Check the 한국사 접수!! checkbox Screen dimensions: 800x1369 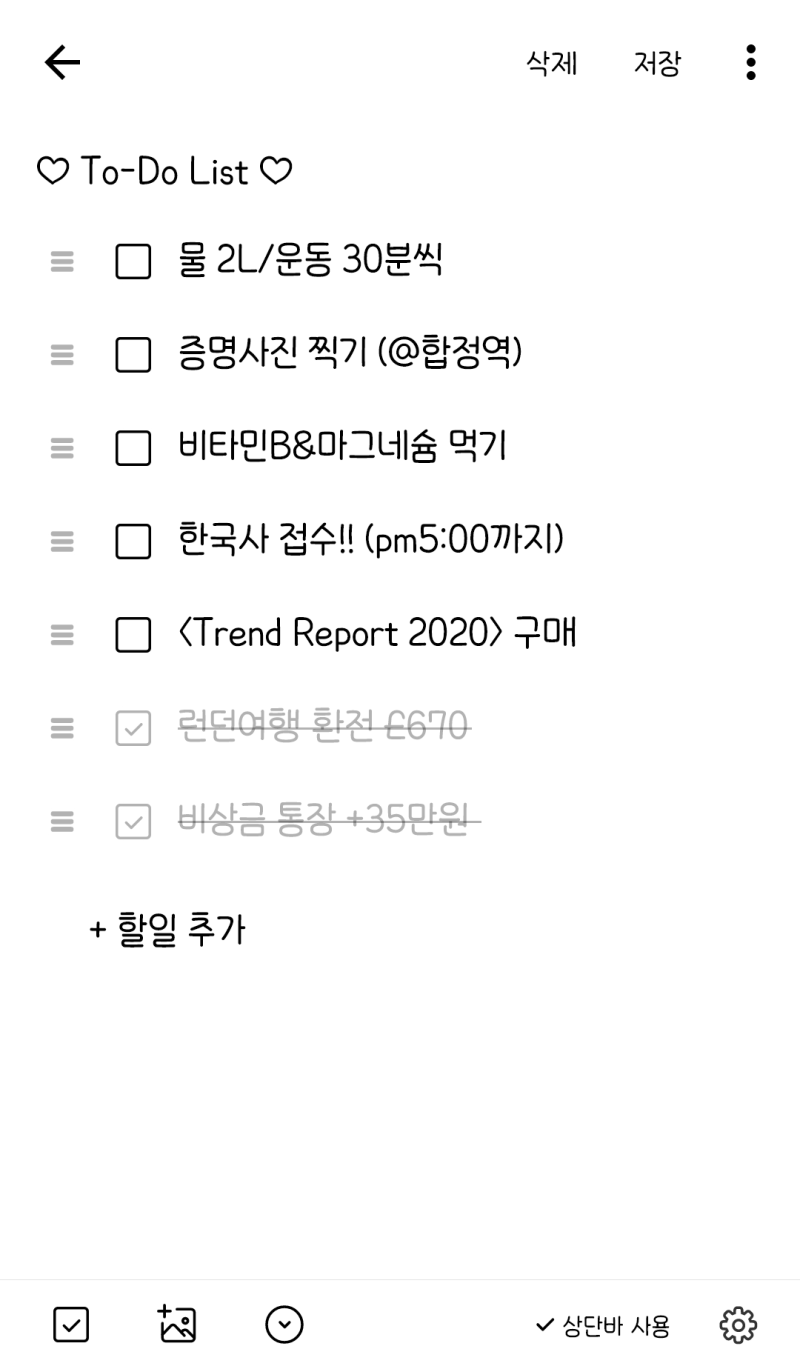pos(132,541)
